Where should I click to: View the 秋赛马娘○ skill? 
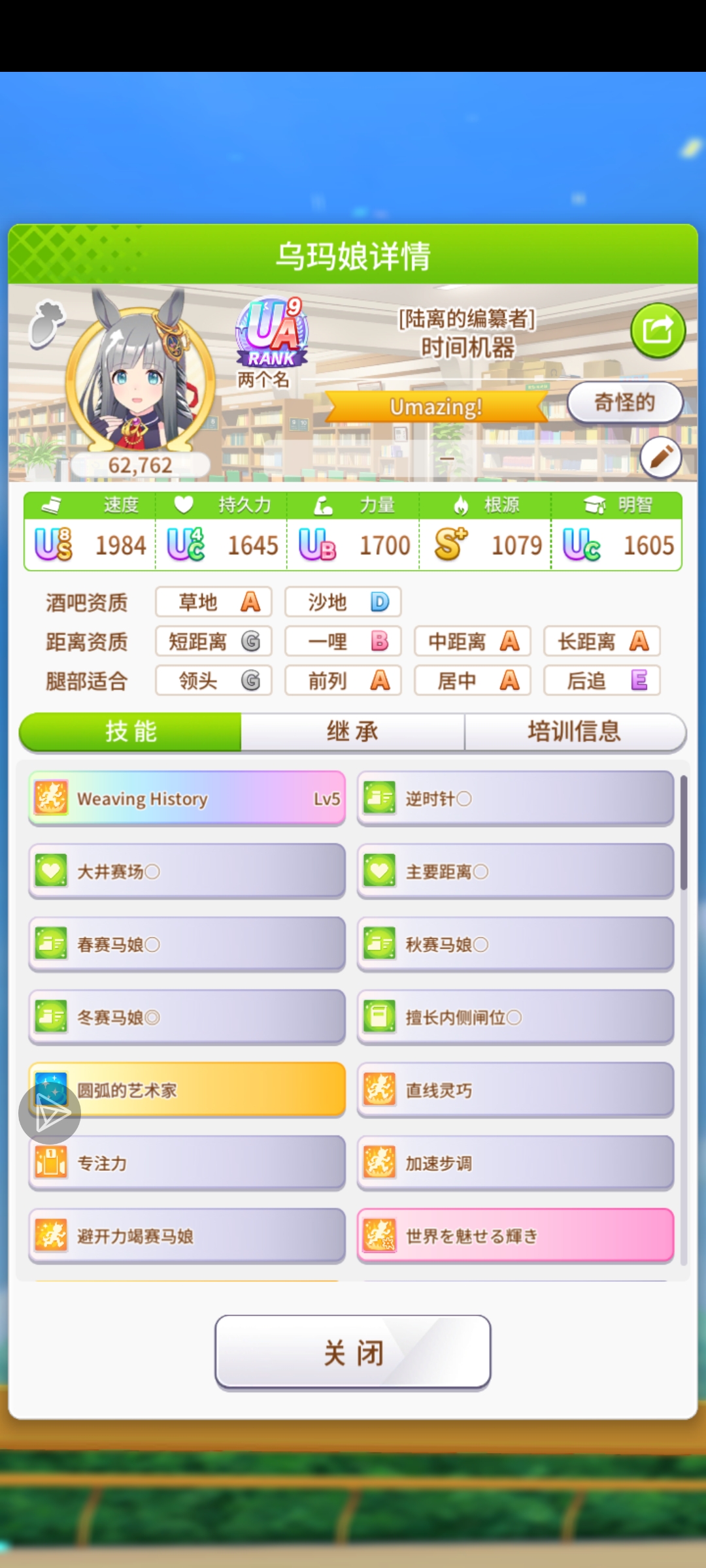tap(515, 945)
